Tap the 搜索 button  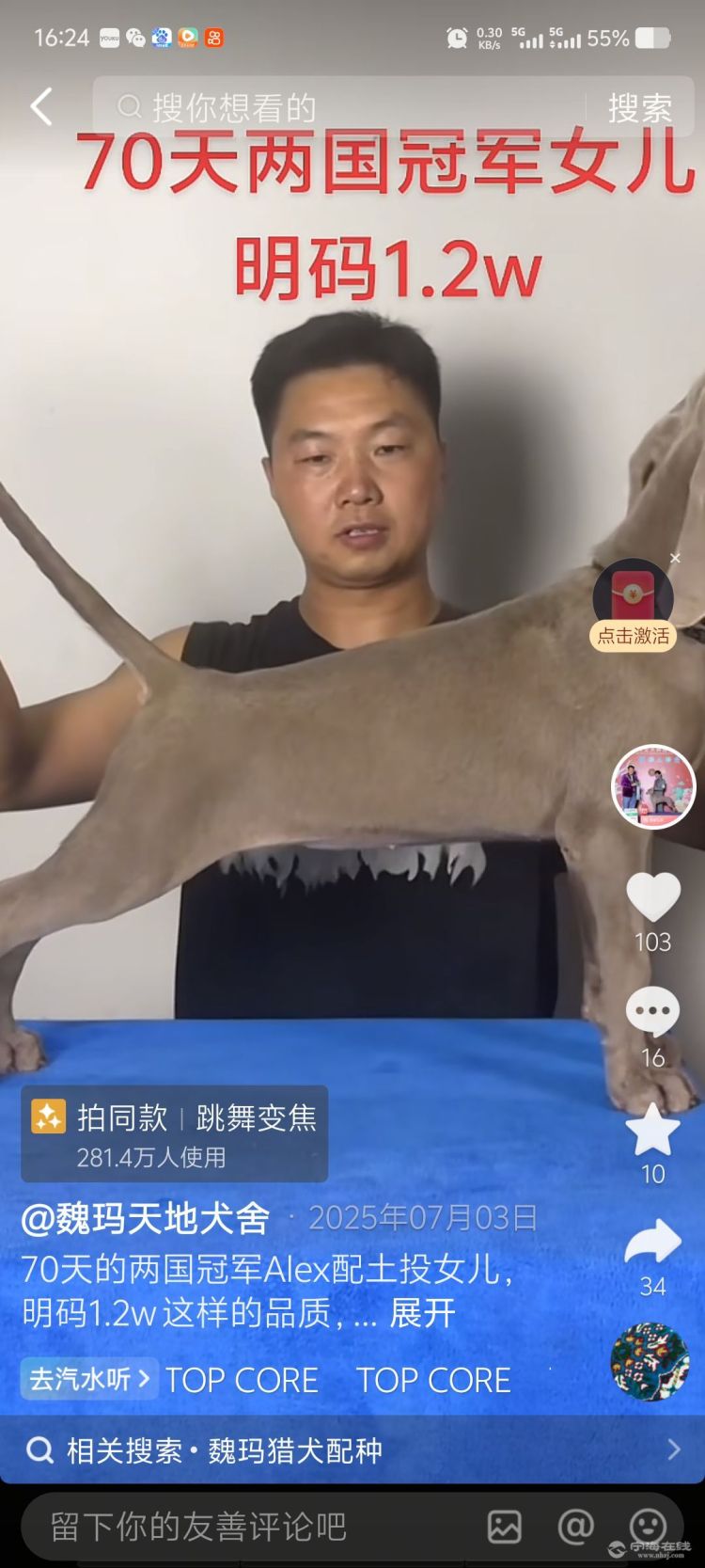click(x=639, y=108)
